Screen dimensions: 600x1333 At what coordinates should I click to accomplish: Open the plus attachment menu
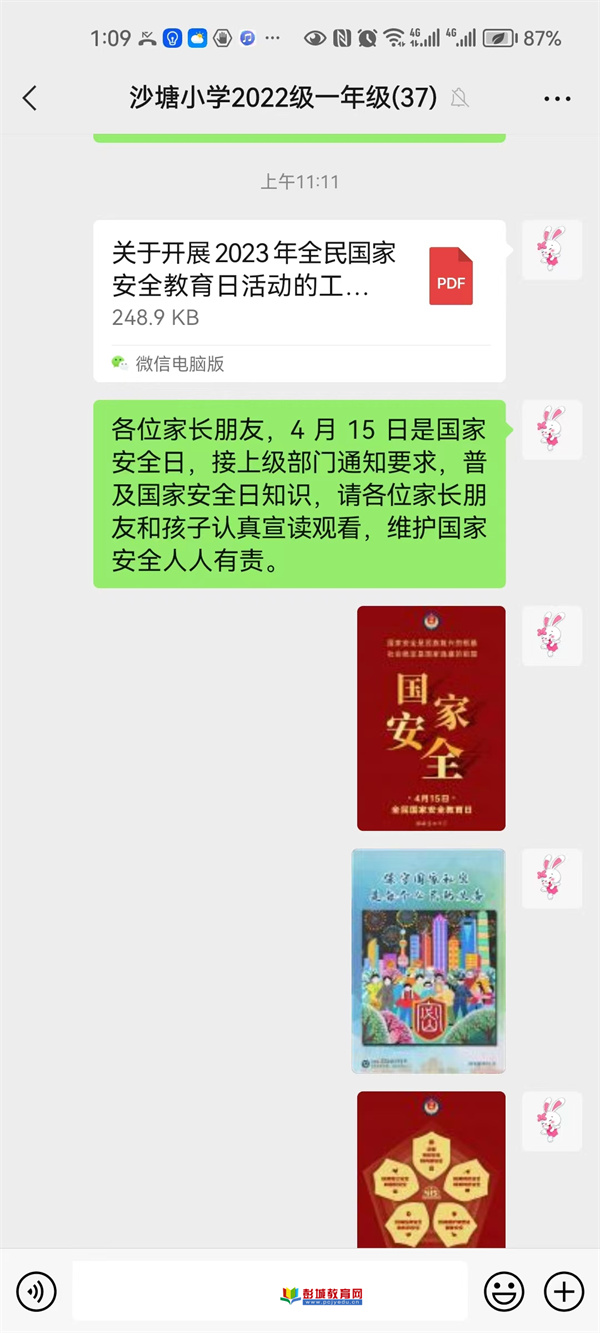coord(564,1292)
